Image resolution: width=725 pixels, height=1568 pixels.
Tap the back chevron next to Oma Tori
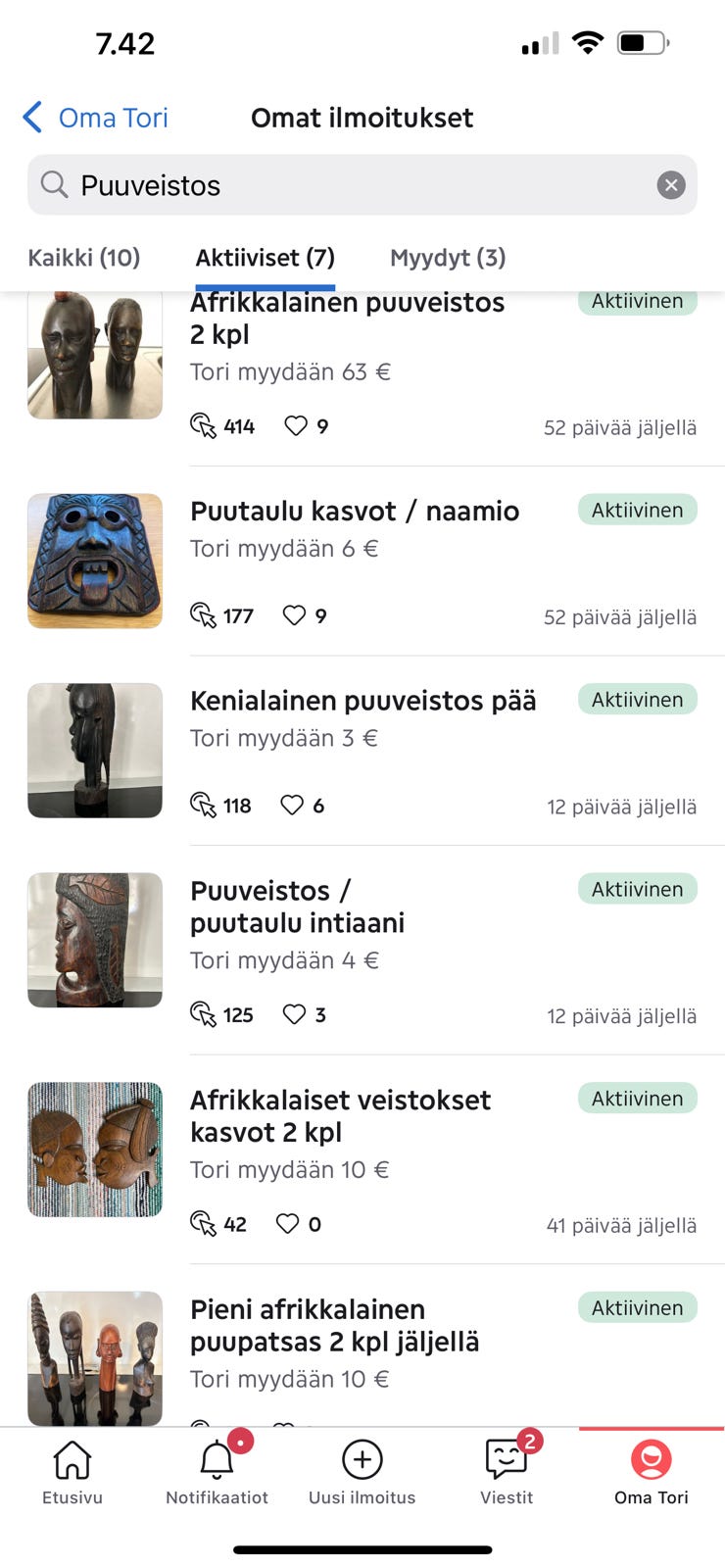point(30,117)
